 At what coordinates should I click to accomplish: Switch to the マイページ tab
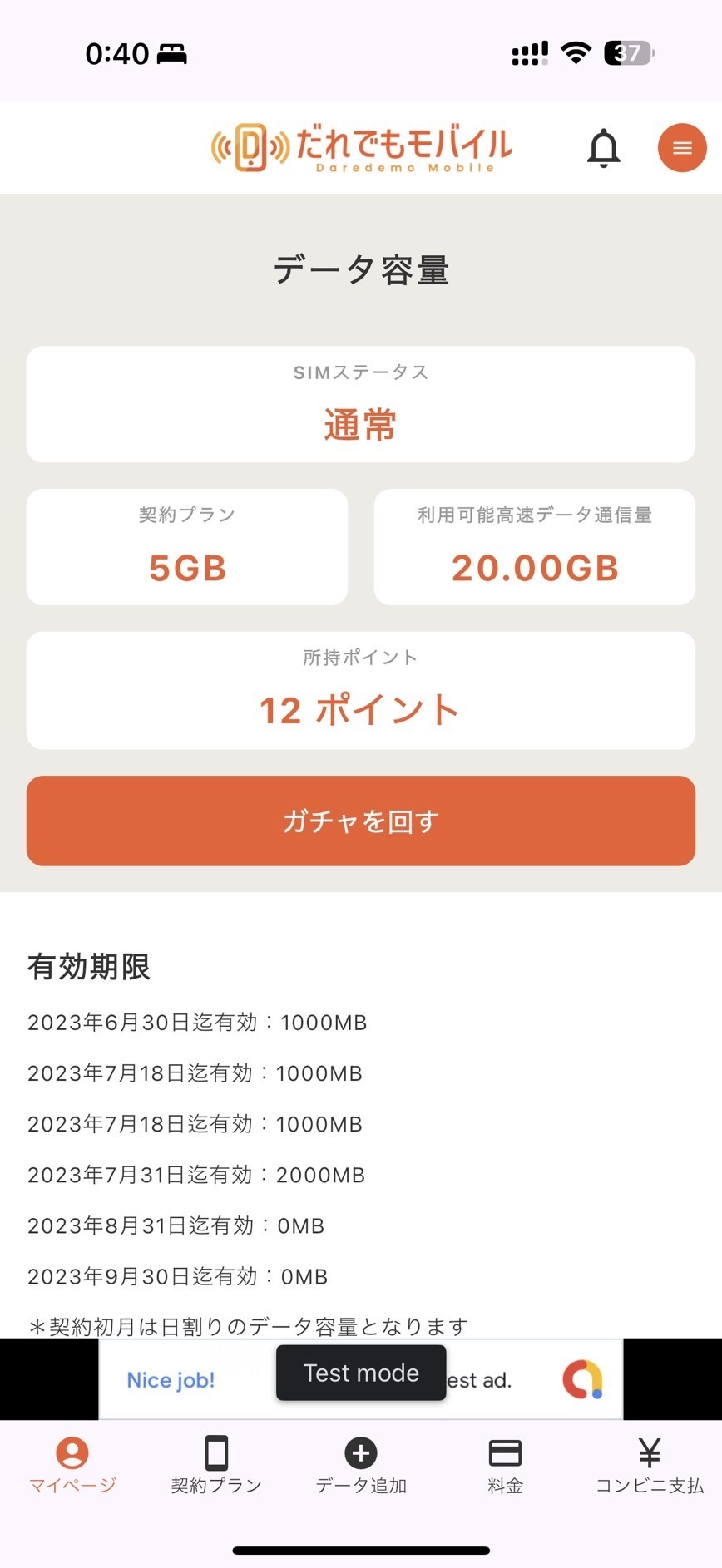pyautogui.click(x=72, y=1465)
